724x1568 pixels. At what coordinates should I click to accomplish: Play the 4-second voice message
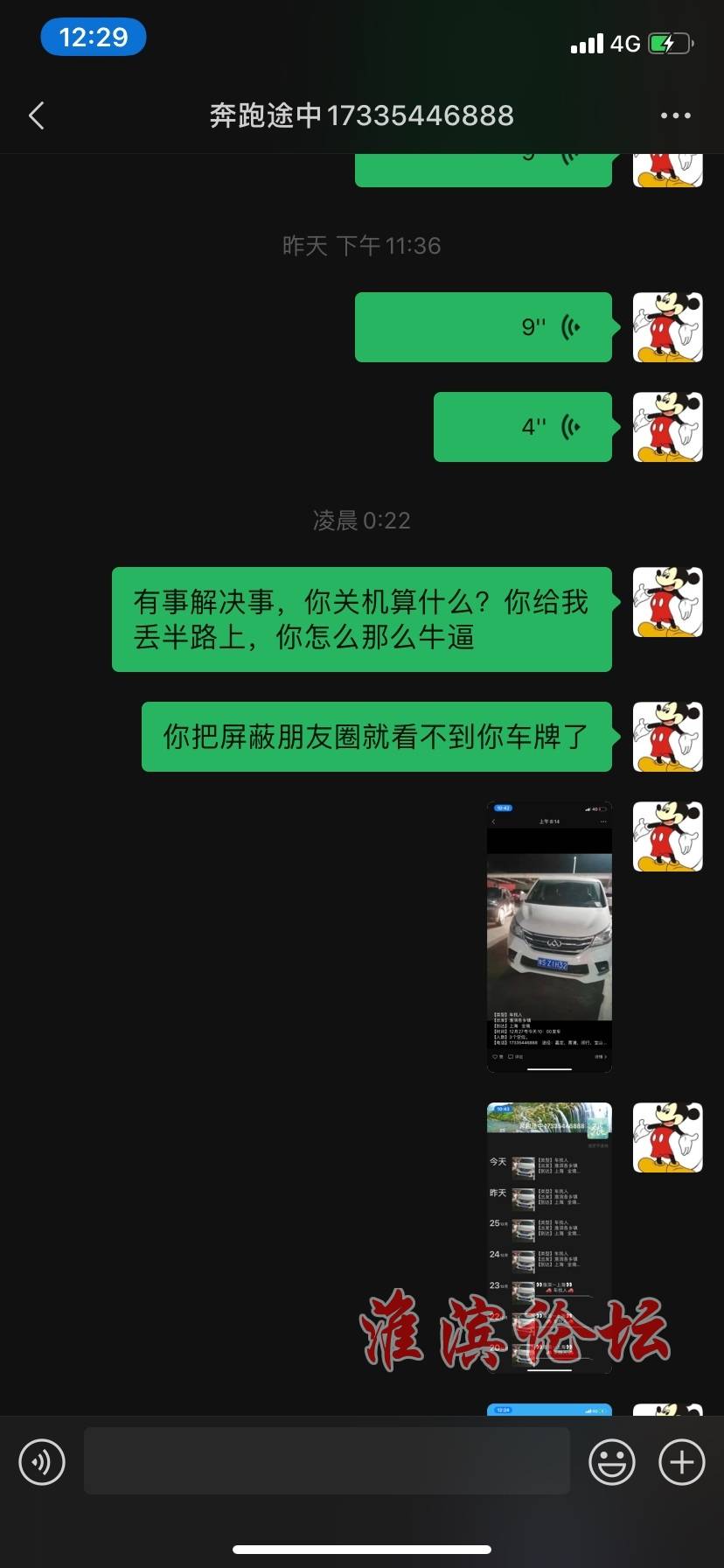pyautogui.click(x=522, y=427)
